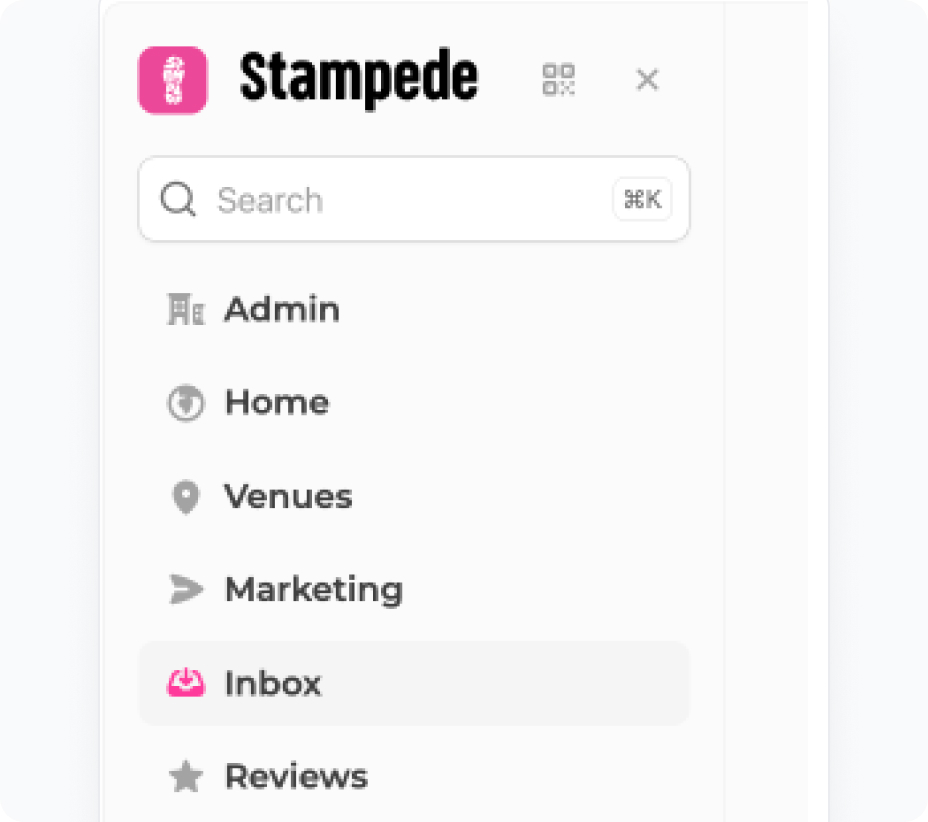The height and width of the screenshot is (822, 928).
Task: Open the Admin section
Action: [x=280, y=310]
